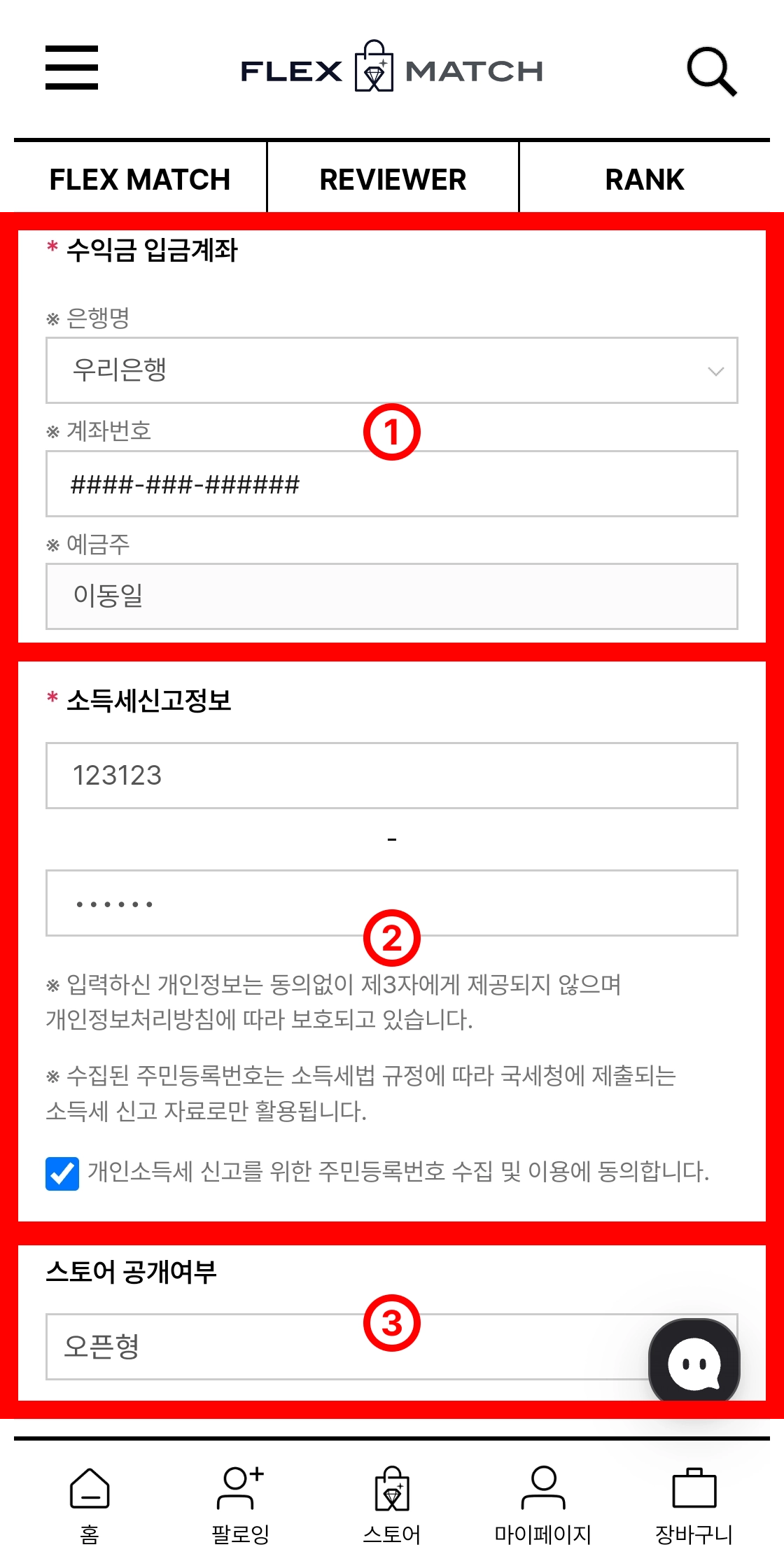The height and width of the screenshot is (1554, 784).
Task: Open the 장바구니 cart tab
Action: tap(694, 1505)
